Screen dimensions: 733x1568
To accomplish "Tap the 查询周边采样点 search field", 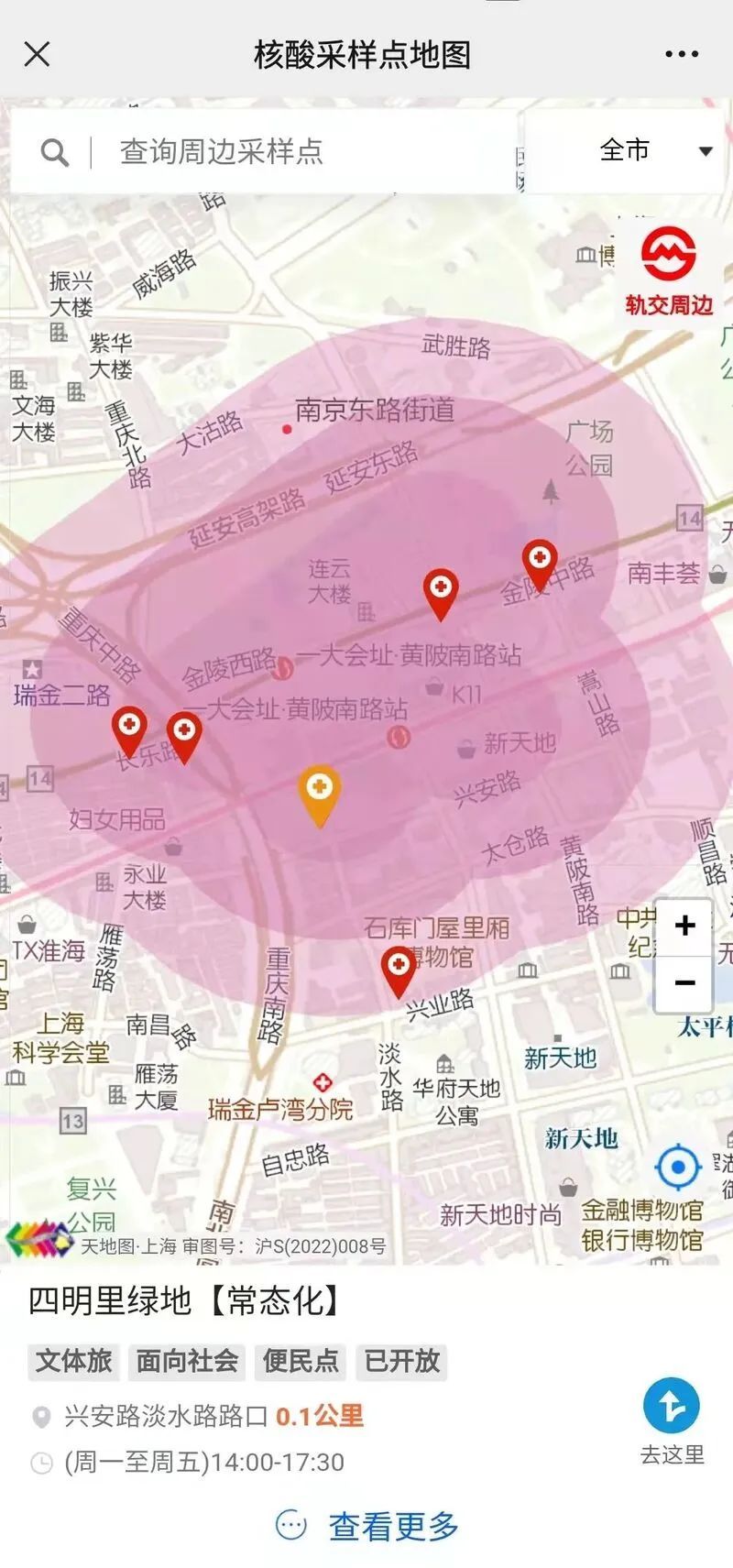I will tap(275, 151).
